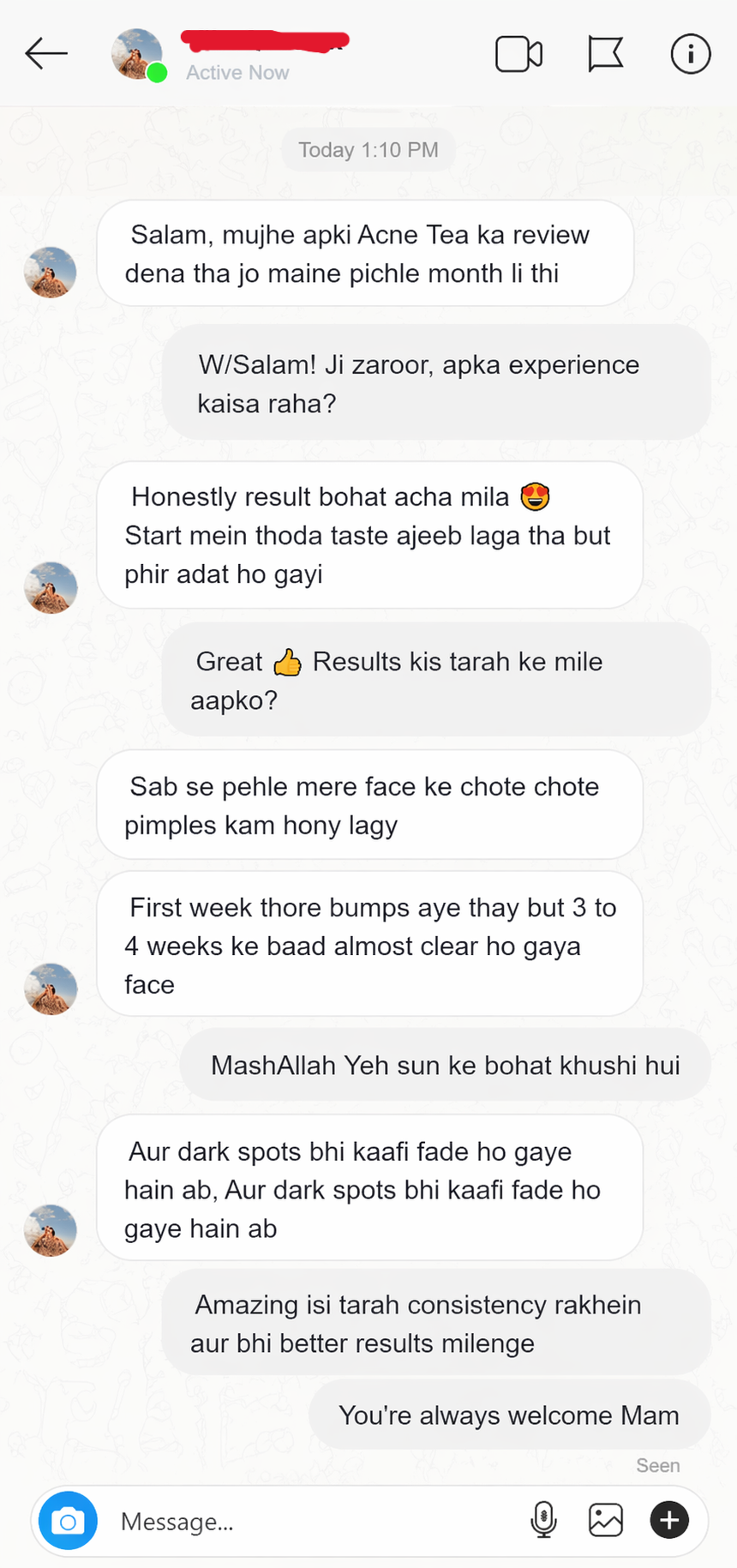Open the camera to send a photo

67,1520
